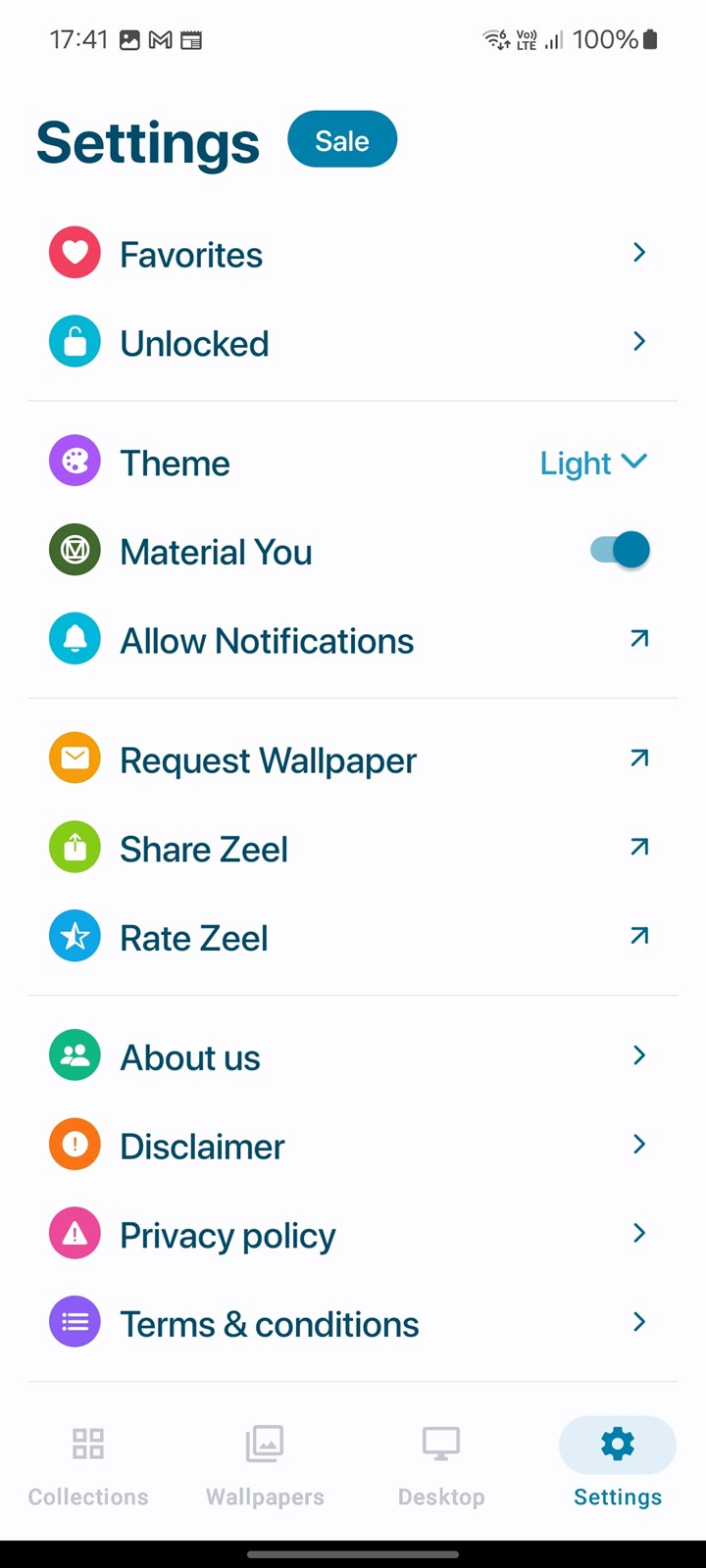Image resolution: width=706 pixels, height=1568 pixels.
Task: Tap the Sale badge
Action: point(341,140)
